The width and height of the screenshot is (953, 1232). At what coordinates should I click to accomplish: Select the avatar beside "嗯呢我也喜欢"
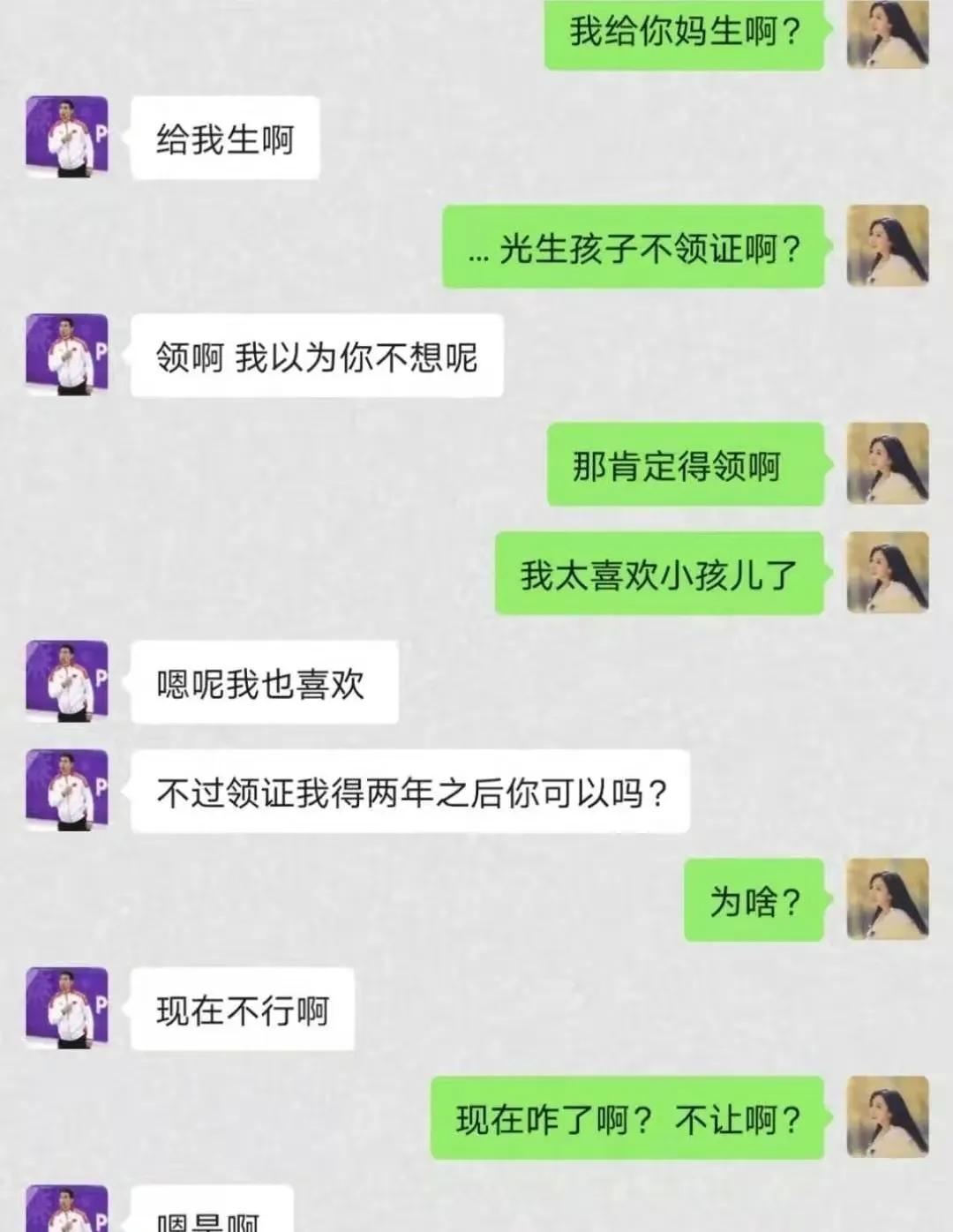[66, 681]
